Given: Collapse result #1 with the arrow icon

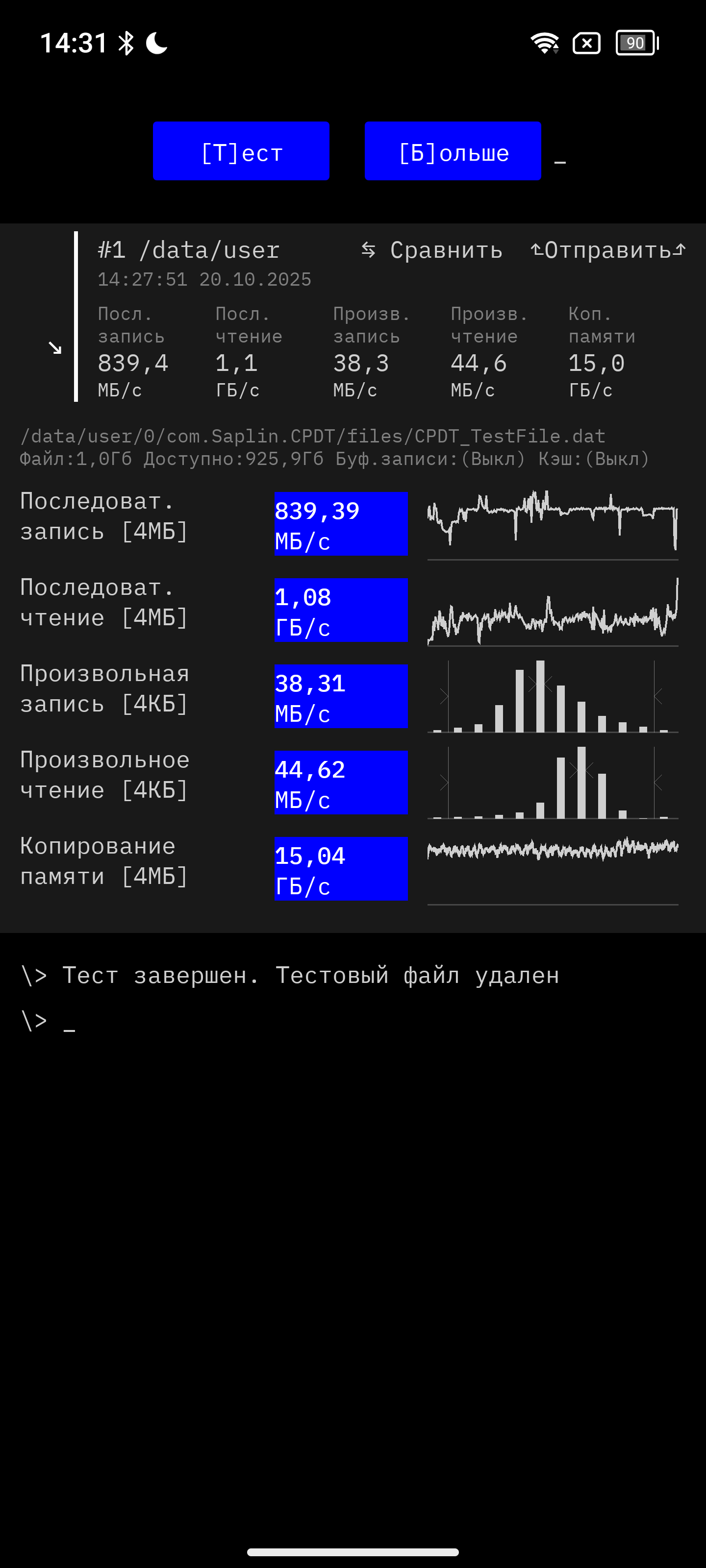Looking at the screenshot, I should click(x=55, y=347).
